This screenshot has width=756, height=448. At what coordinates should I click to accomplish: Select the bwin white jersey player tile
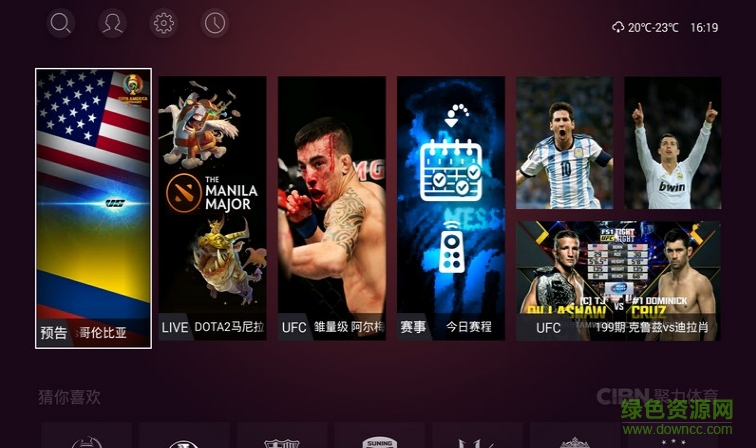672,142
